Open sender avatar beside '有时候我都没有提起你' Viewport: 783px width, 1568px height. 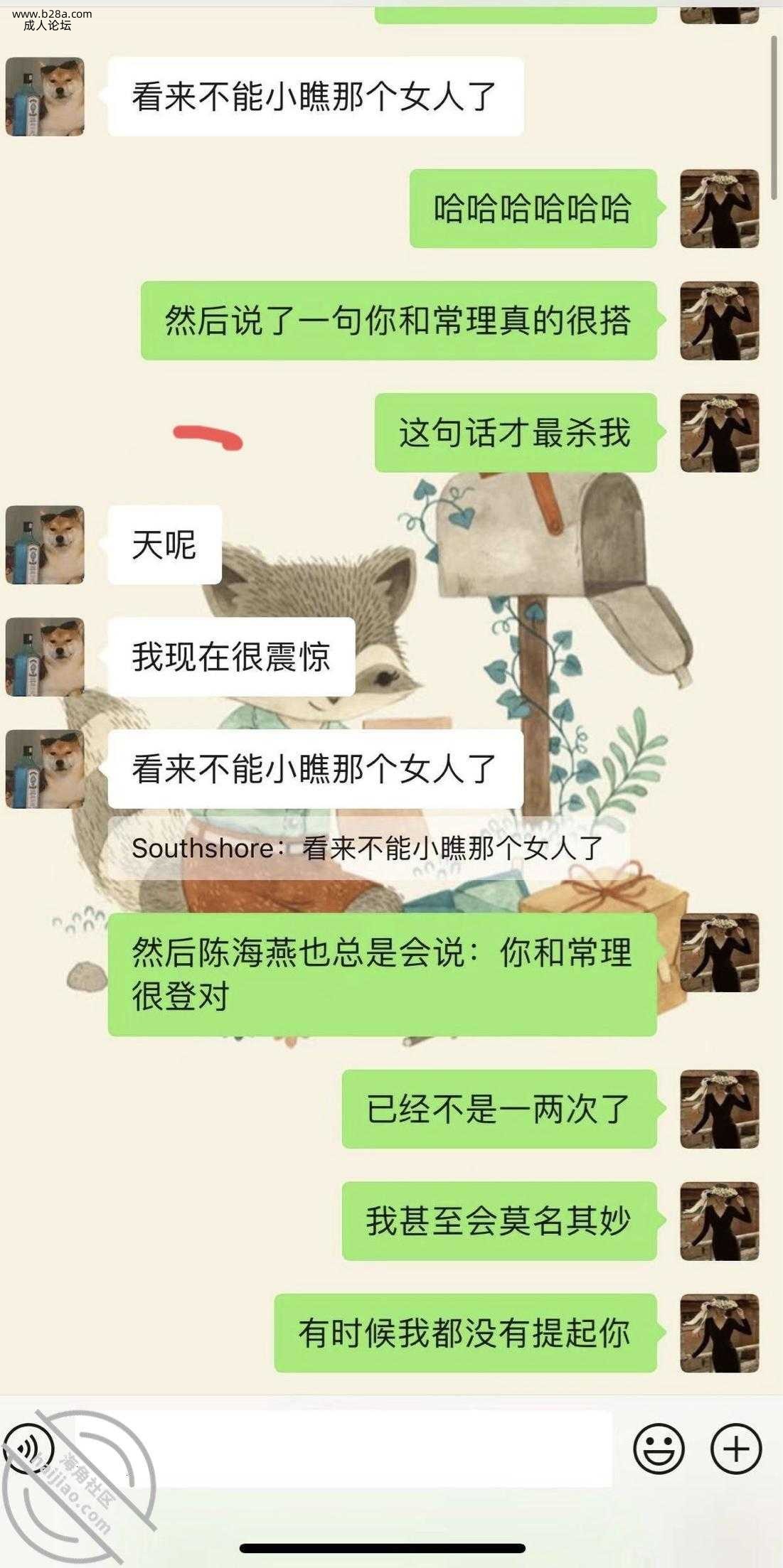tap(719, 1333)
